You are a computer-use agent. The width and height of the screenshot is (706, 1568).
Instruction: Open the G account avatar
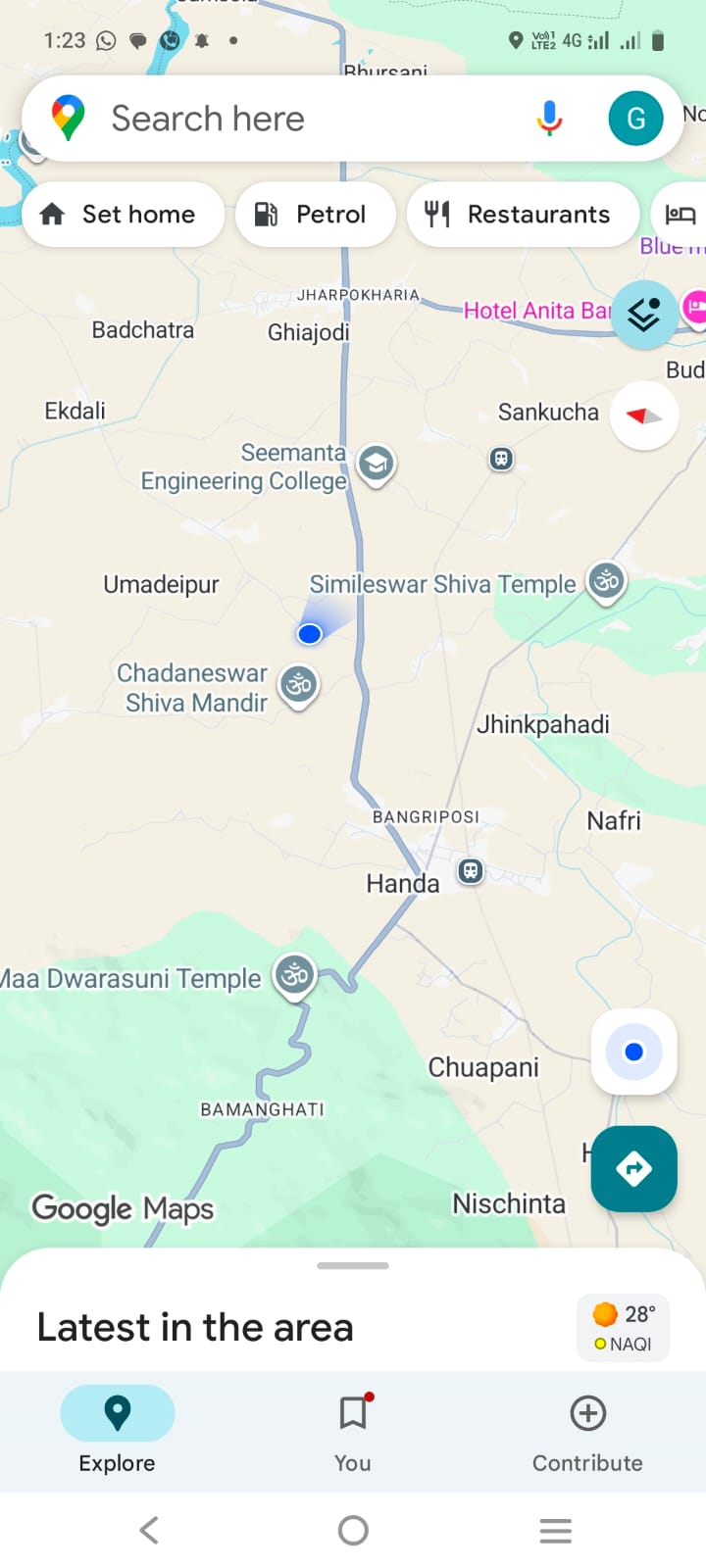tap(635, 119)
